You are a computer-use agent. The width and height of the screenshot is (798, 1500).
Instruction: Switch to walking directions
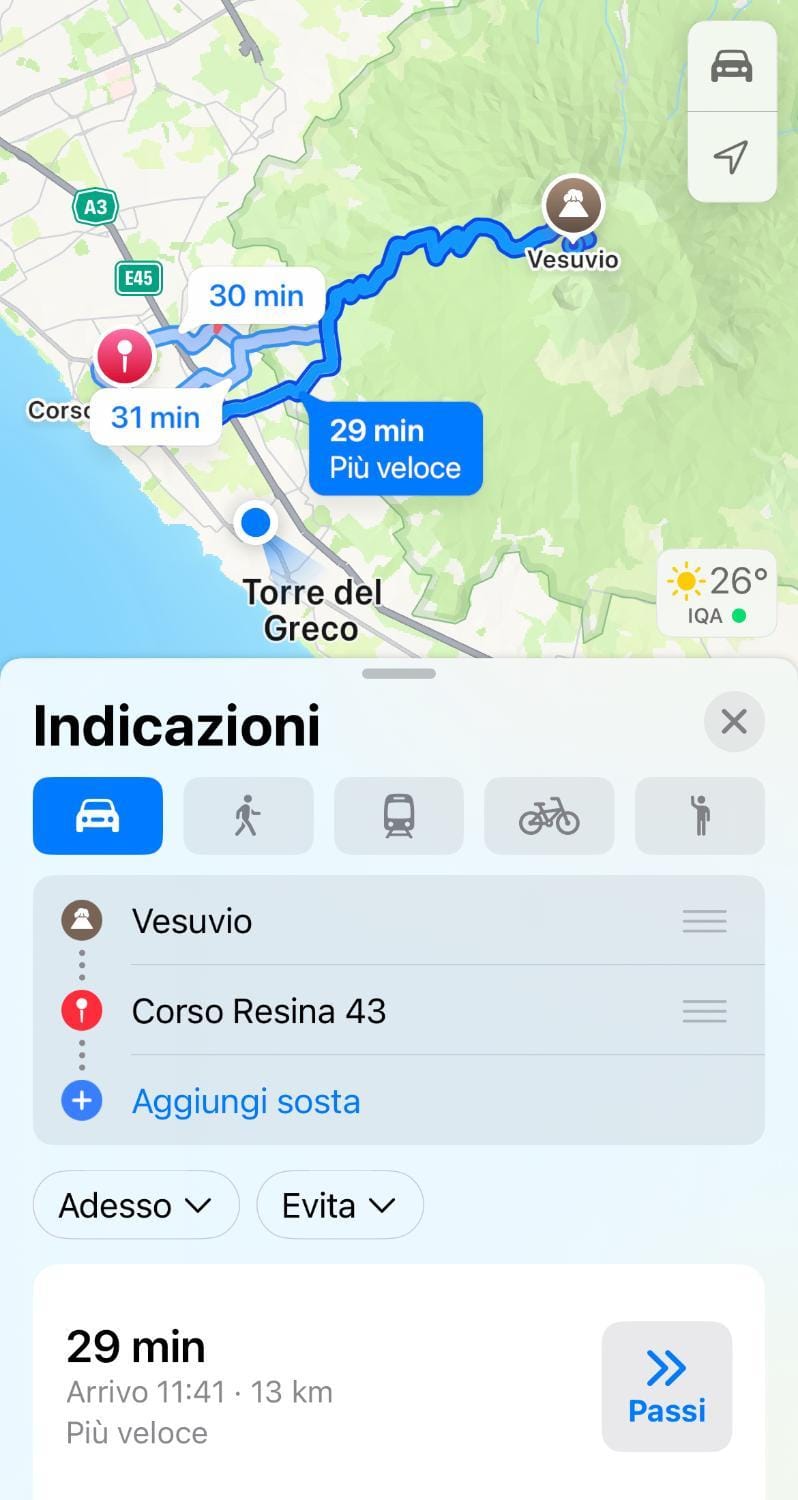click(248, 816)
